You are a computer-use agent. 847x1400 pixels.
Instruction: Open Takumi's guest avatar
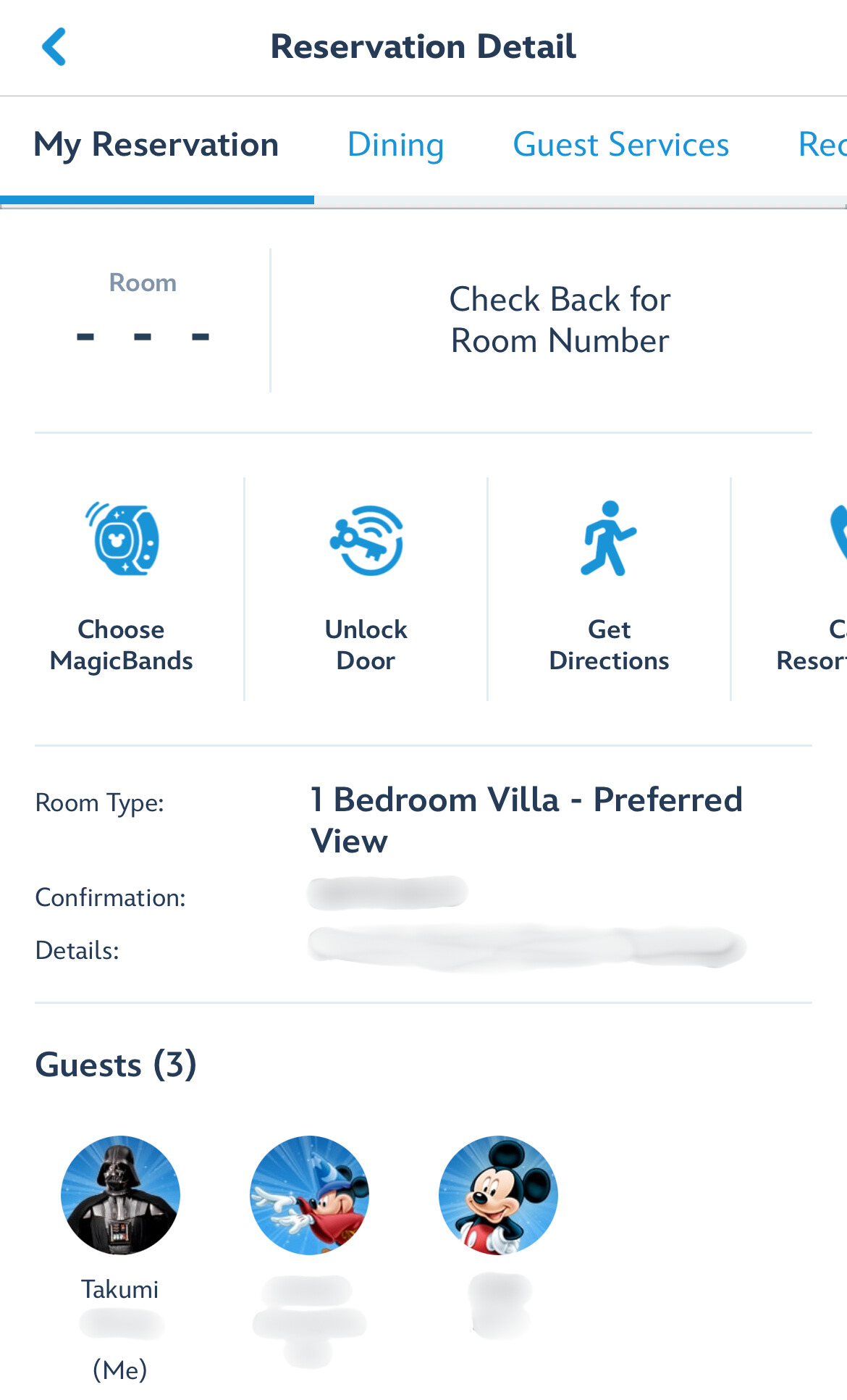coord(120,1195)
